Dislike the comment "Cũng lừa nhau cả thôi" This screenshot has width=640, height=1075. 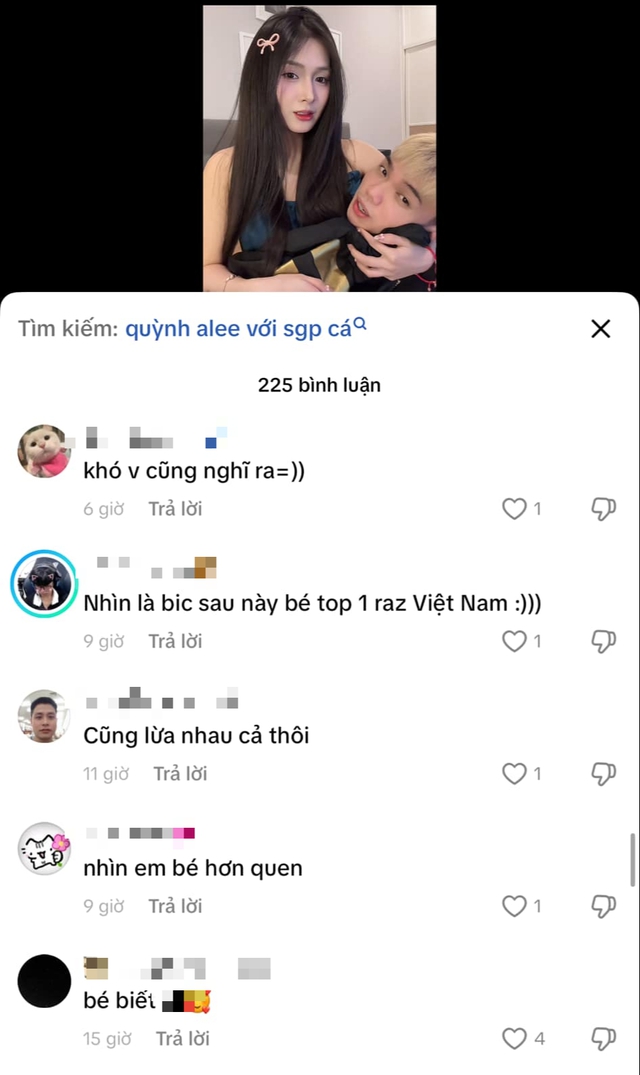point(603,773)
